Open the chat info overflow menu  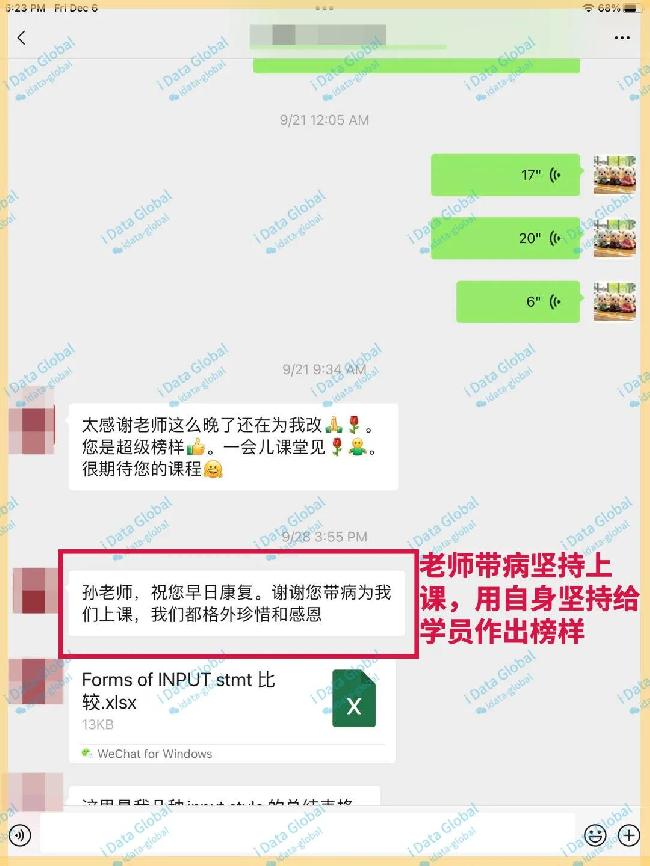(622, 38)
